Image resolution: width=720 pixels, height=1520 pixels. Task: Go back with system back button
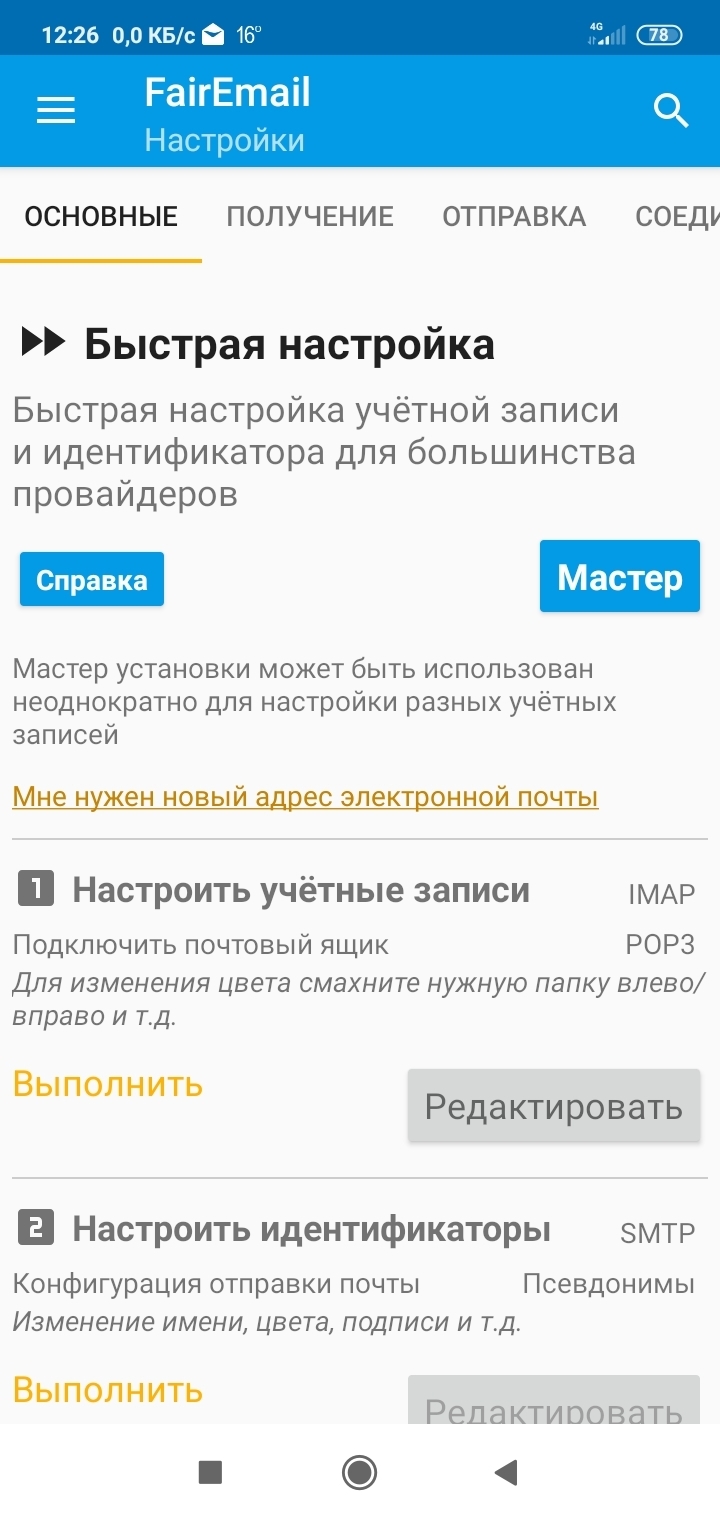click(x=506, y=1472)
